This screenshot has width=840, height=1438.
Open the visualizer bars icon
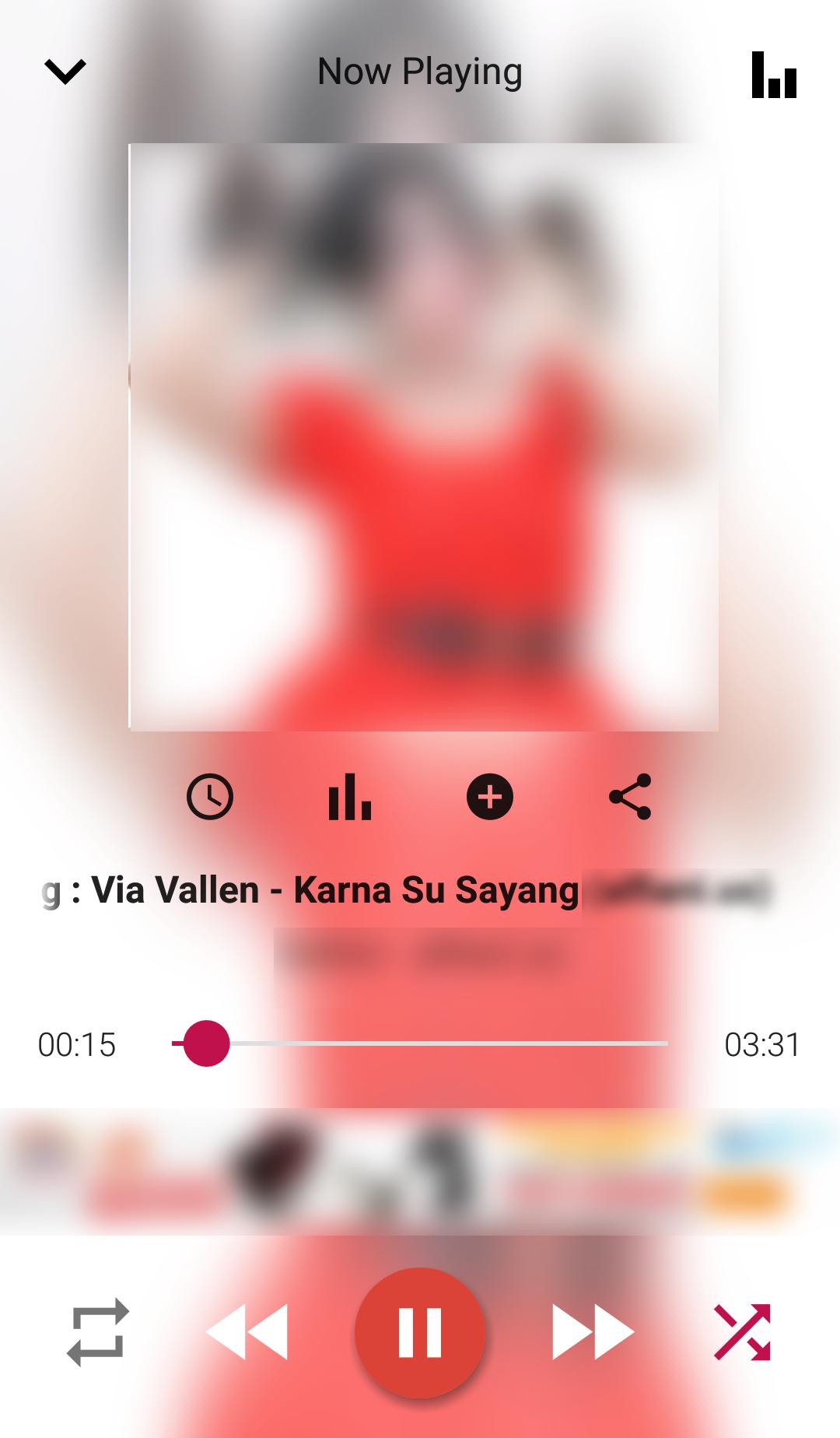click(x=774, y=75)
